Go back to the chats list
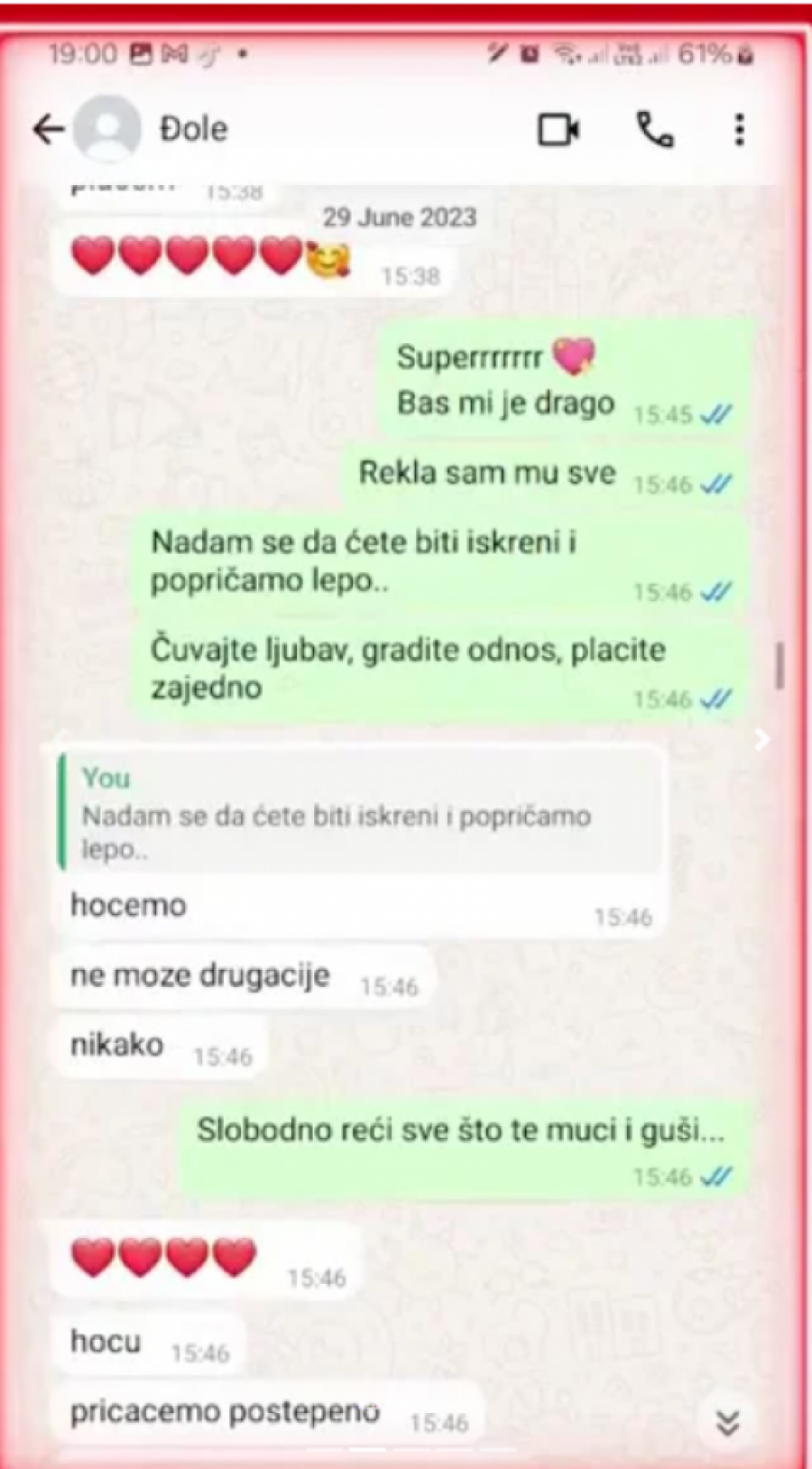The width and height of the screenshot is (812, 1469). 48,130
